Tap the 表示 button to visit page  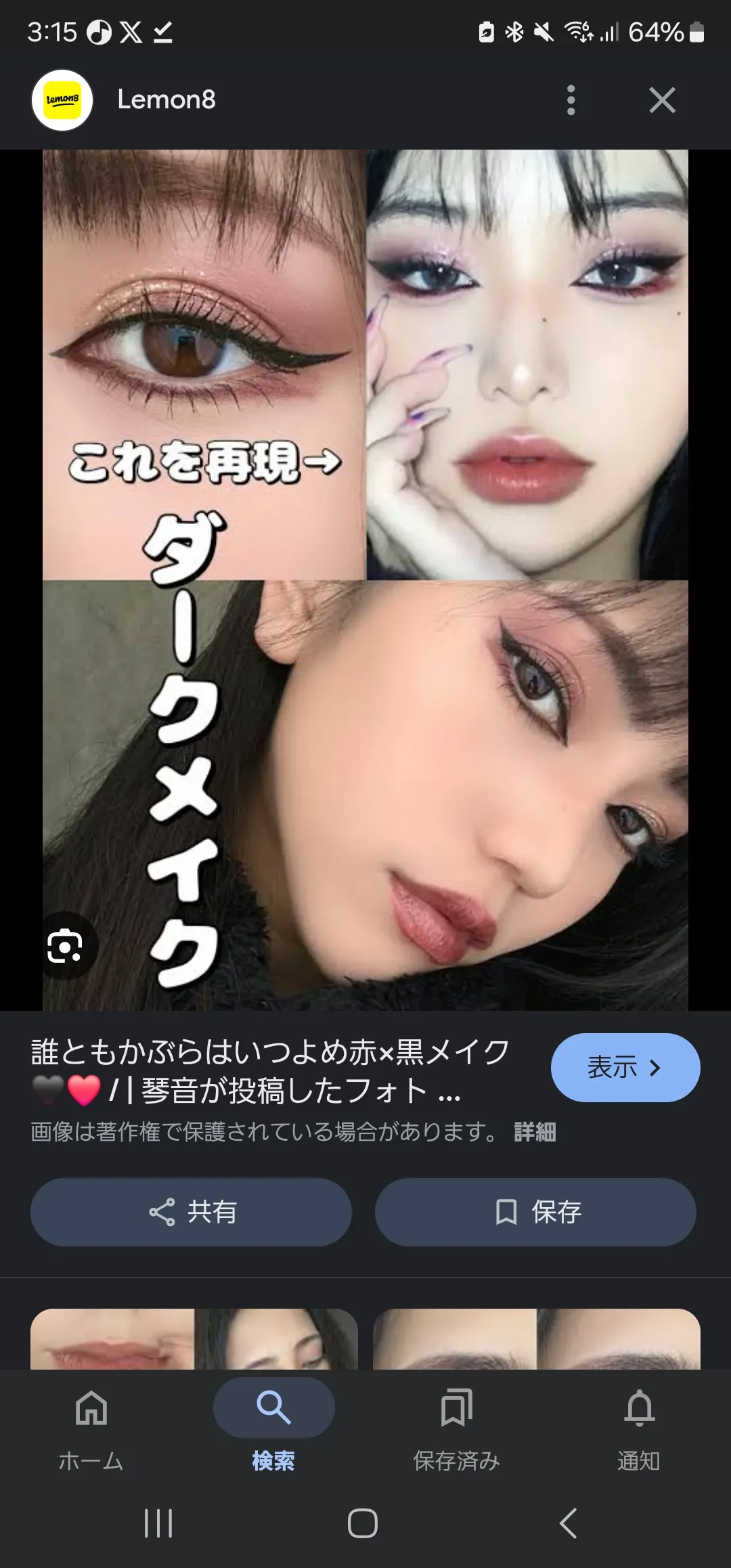625,1067
